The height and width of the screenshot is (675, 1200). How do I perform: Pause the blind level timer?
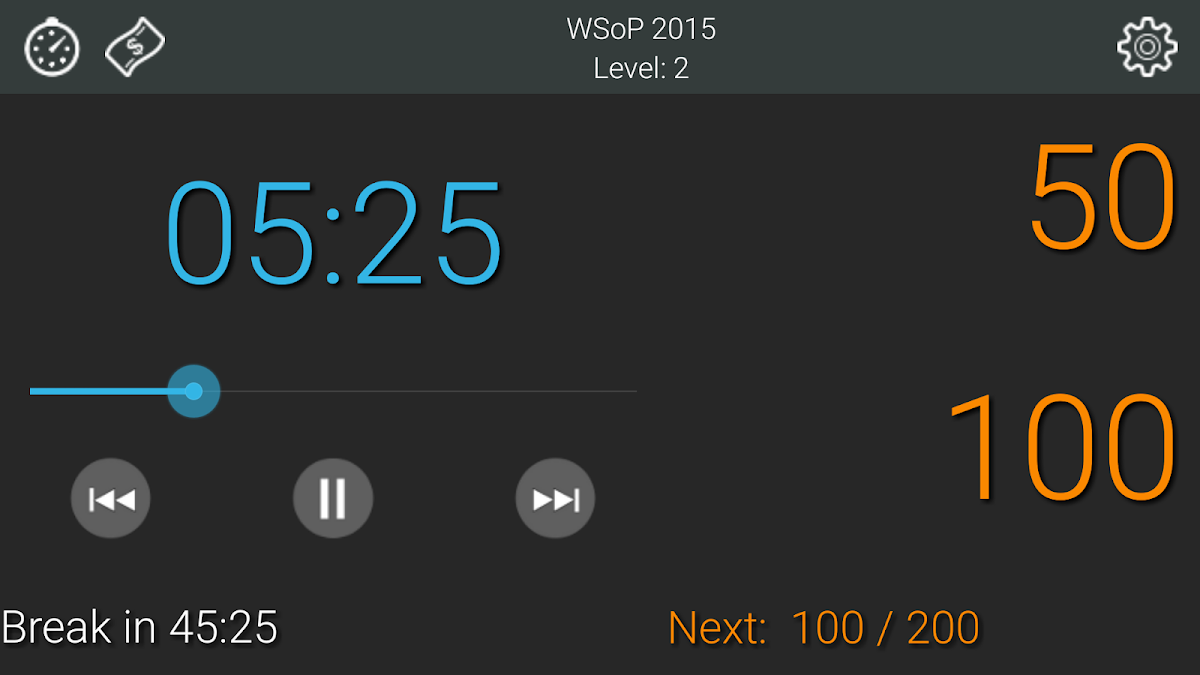pyautogui.click(x=333, y=498)
